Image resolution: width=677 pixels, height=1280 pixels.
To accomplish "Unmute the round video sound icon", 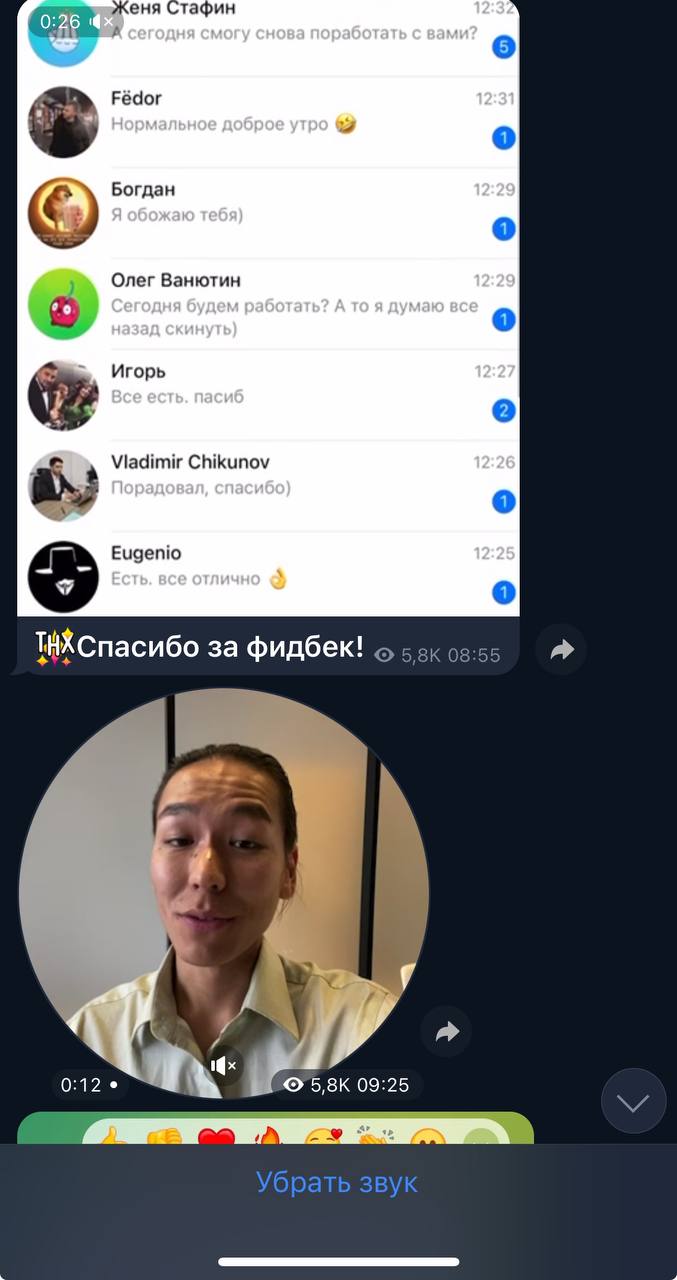I will pyautogui.click(x=224, y=1066).
